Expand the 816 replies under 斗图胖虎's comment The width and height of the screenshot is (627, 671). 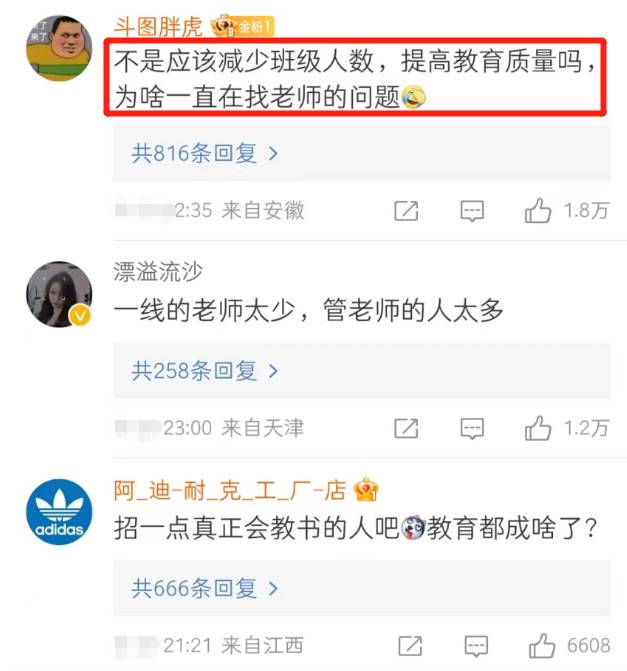pos(205,153)
